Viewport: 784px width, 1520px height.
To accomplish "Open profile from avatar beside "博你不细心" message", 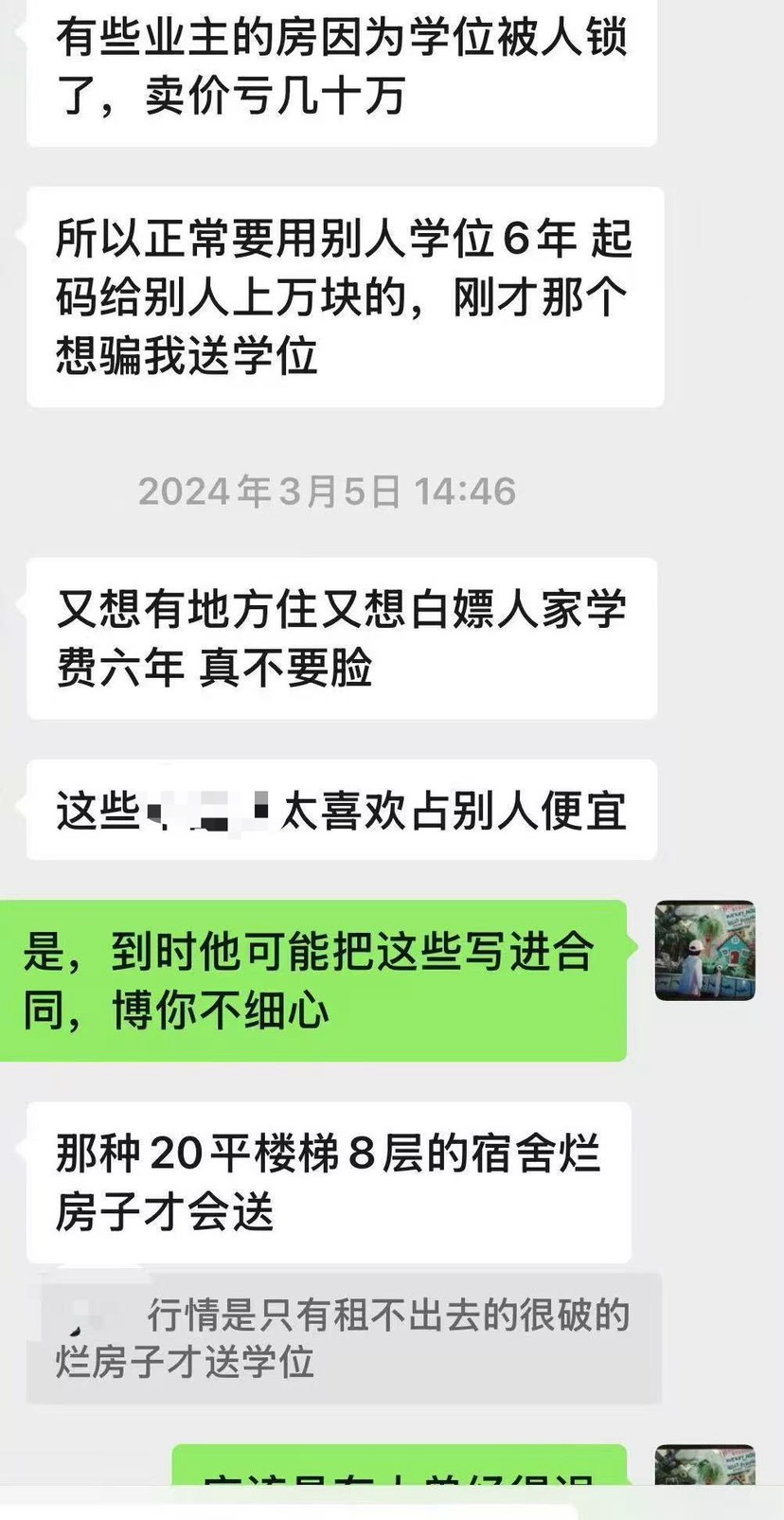I will (x=704, y=951).
